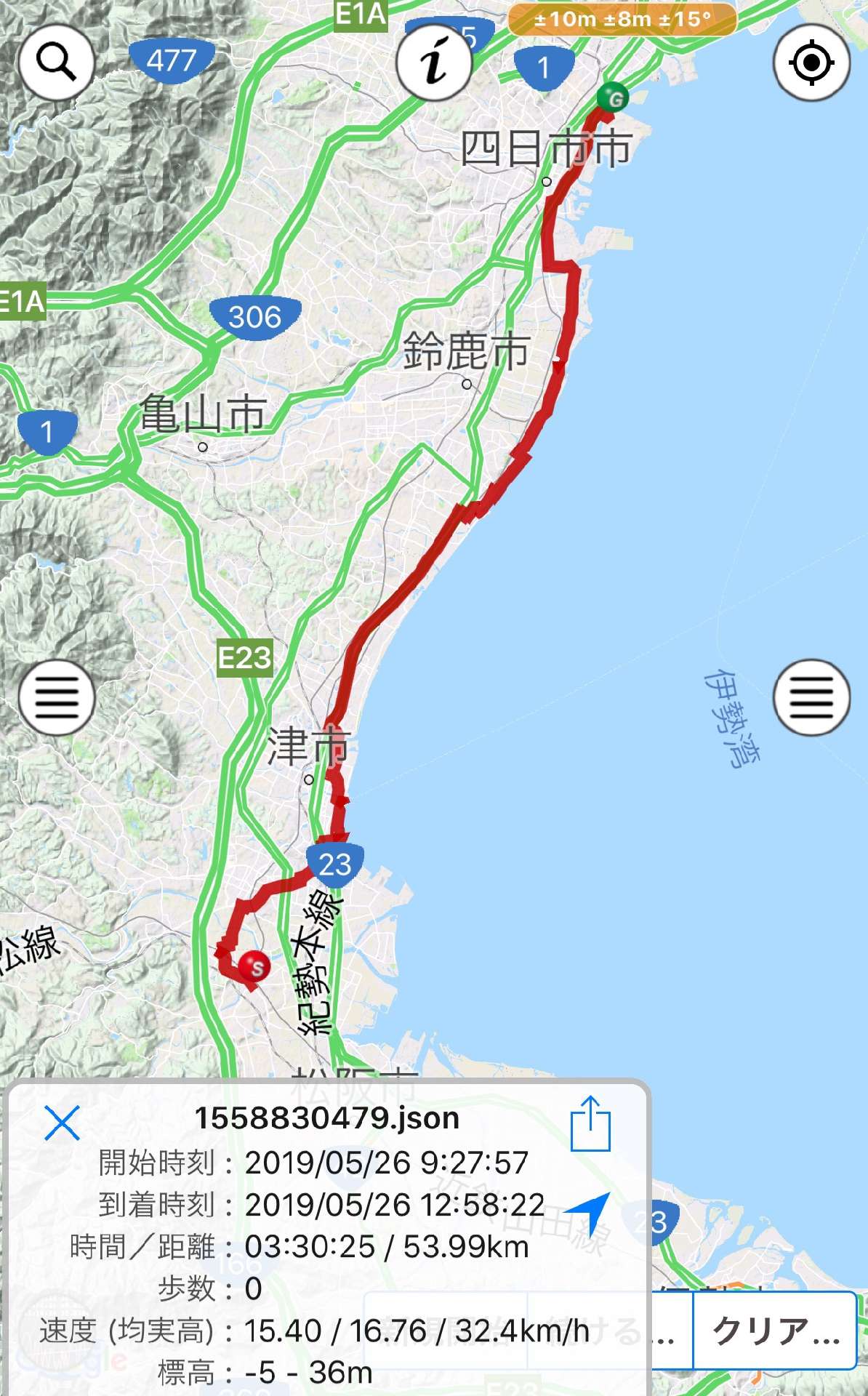Close the track info panel
Image resolution: width=868 pixels, height=1396 pixels.
click(x=62, y=1123)
